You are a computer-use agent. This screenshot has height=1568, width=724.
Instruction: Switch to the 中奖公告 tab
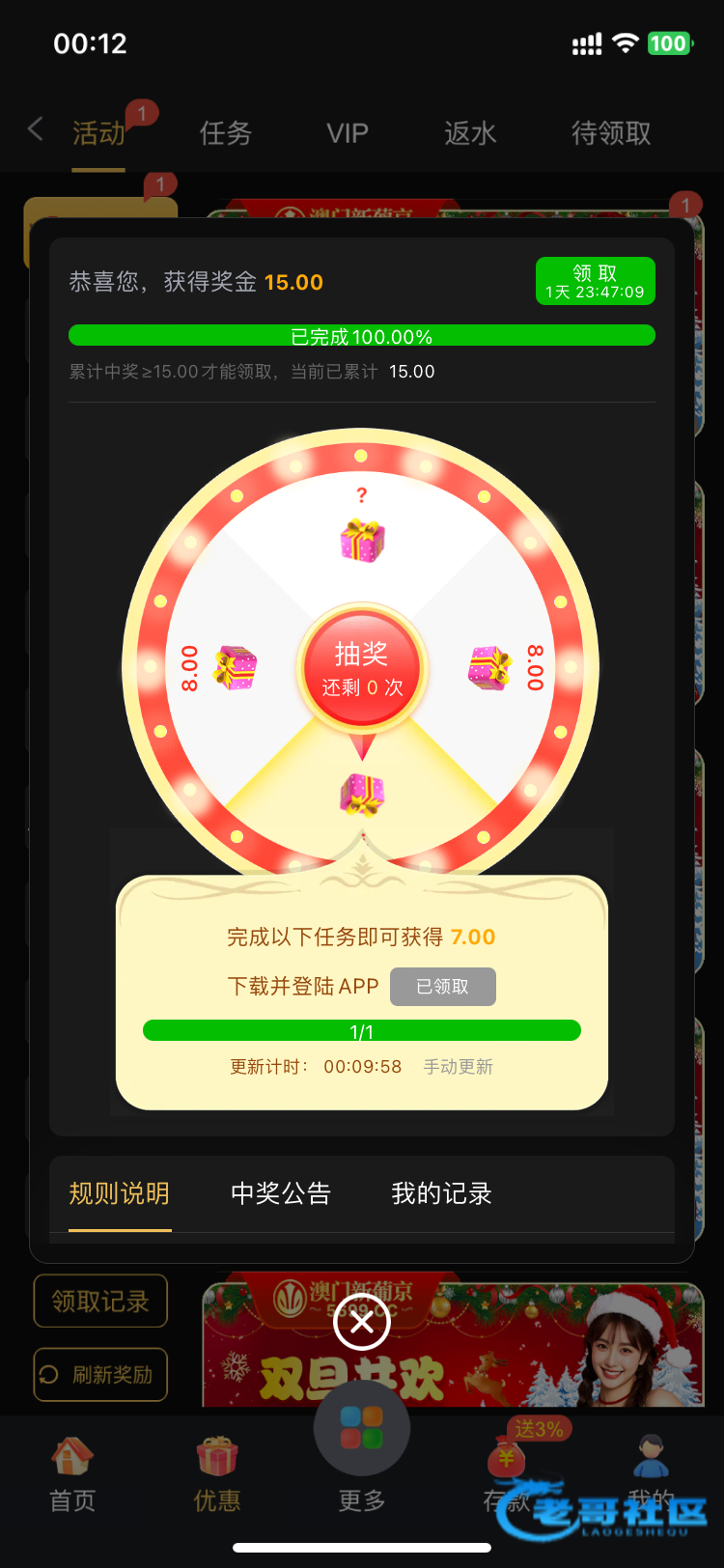(281, 1194)
